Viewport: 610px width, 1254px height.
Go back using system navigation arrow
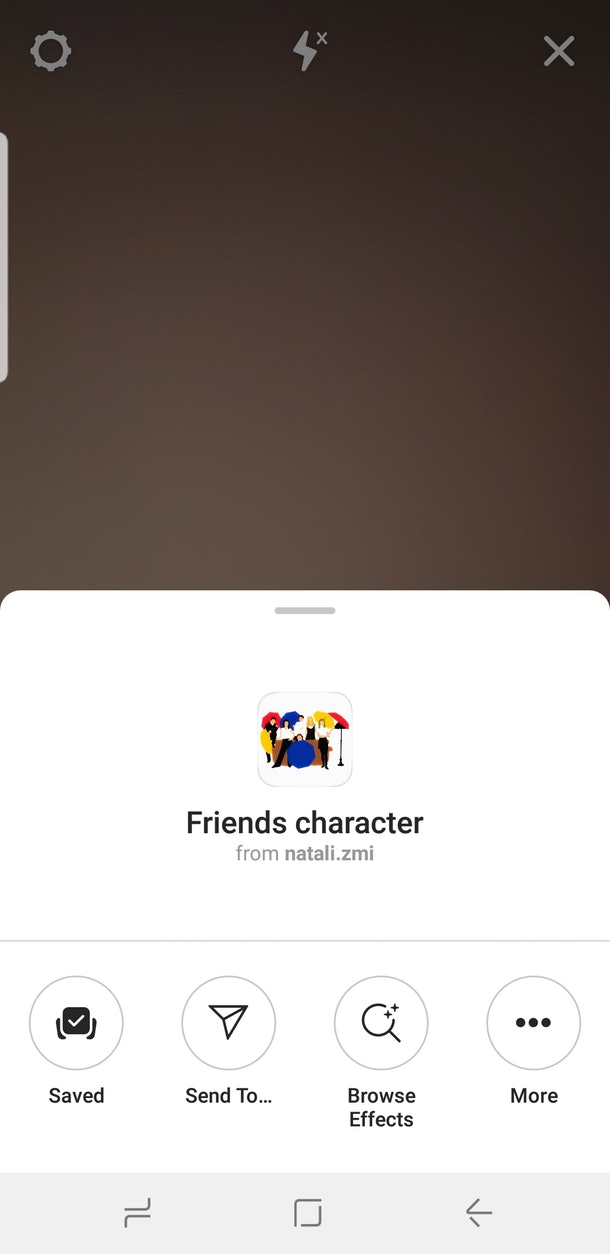(479, 1213)
